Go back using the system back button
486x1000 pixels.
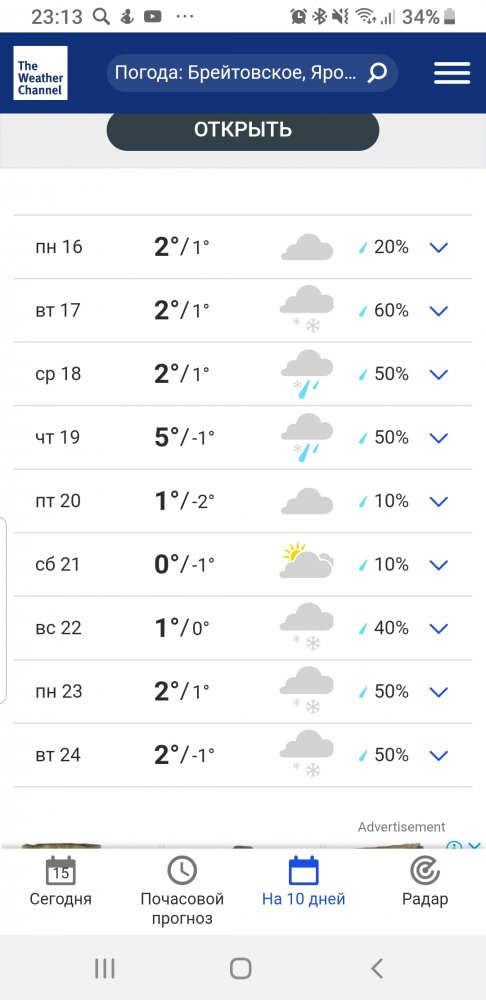(377, 968)
